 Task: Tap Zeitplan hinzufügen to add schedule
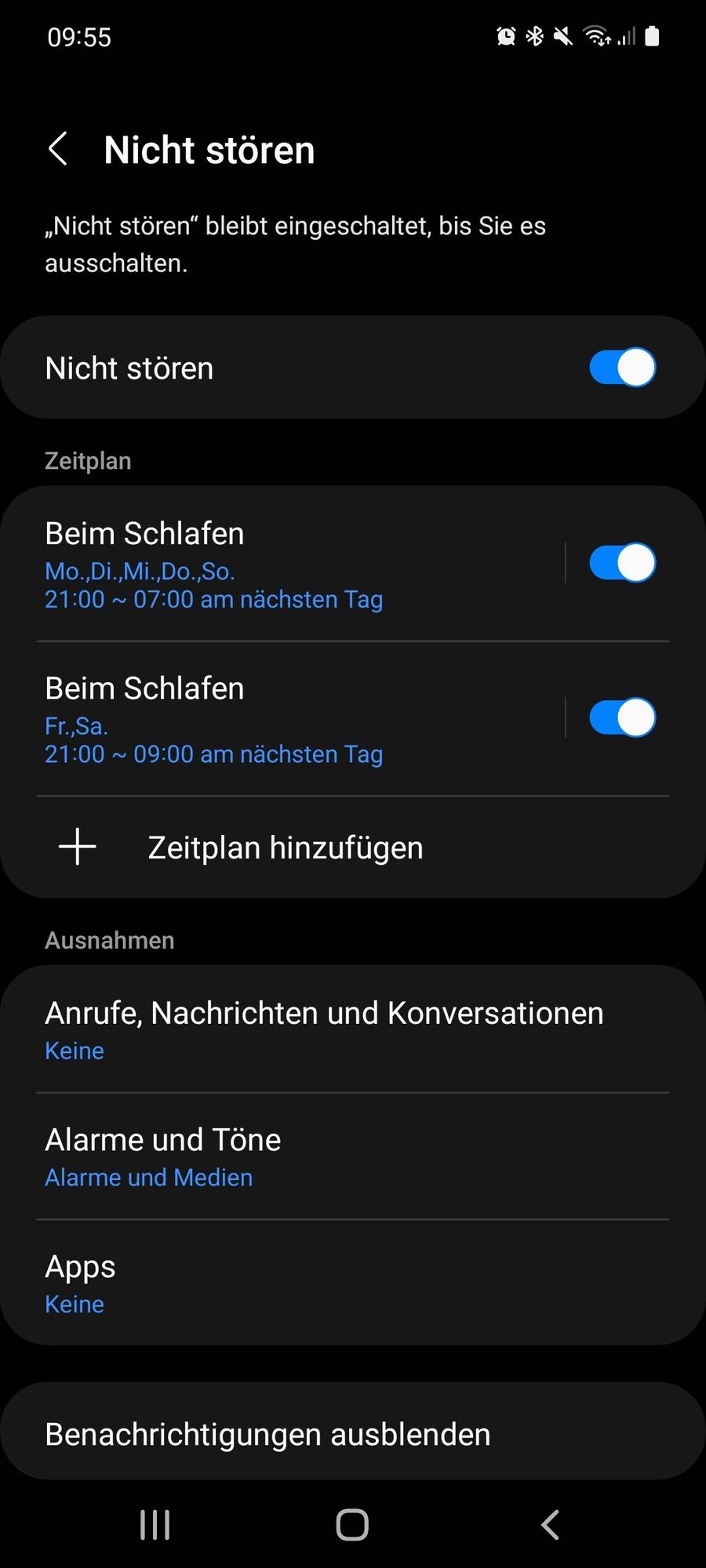pyautogui.click(x=286, y=848)
